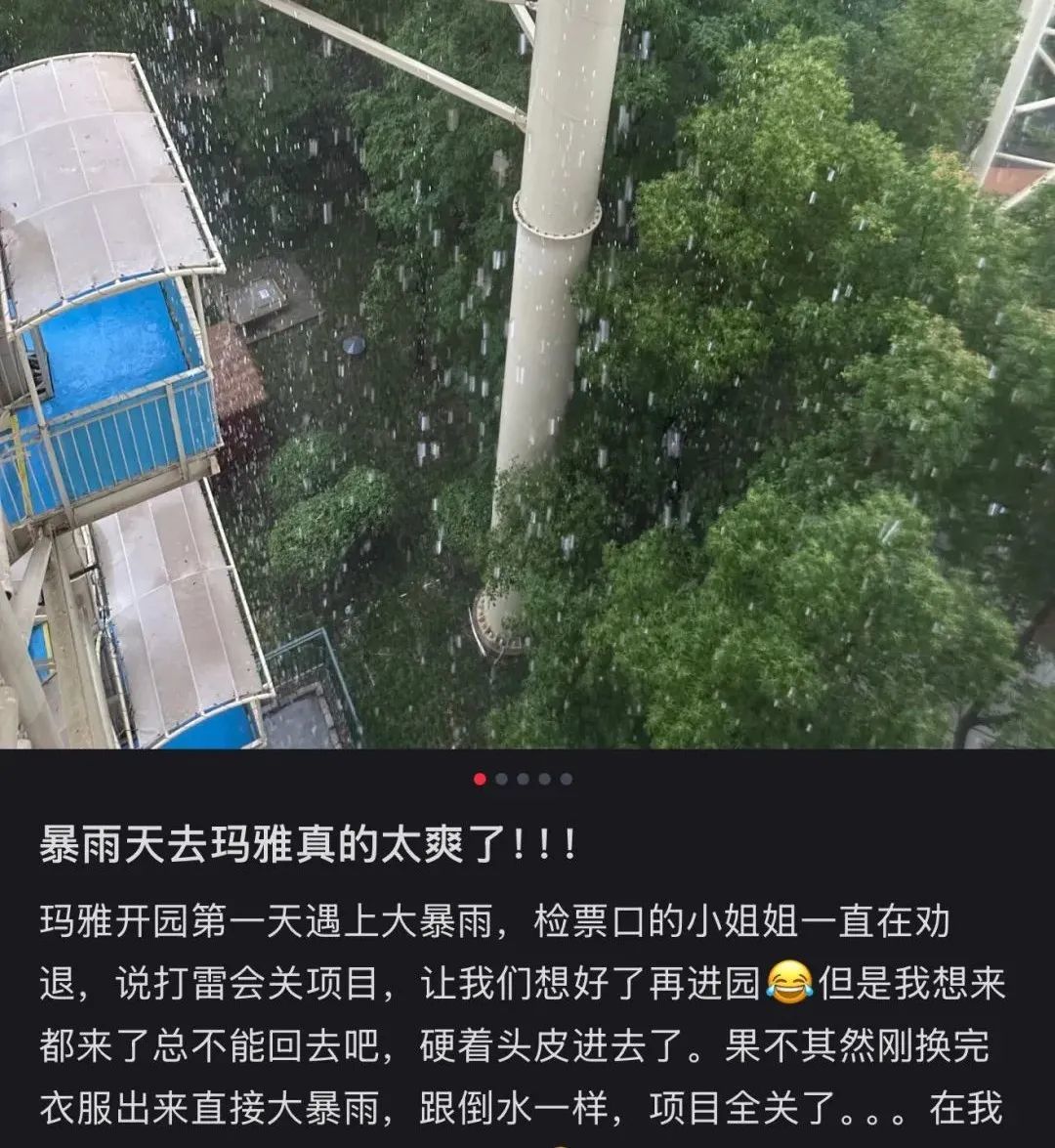This screenshot has height=1148, width=1055.
Task: Open the rainy ferris wheel photo fullscreen
Action: (527, 374)
